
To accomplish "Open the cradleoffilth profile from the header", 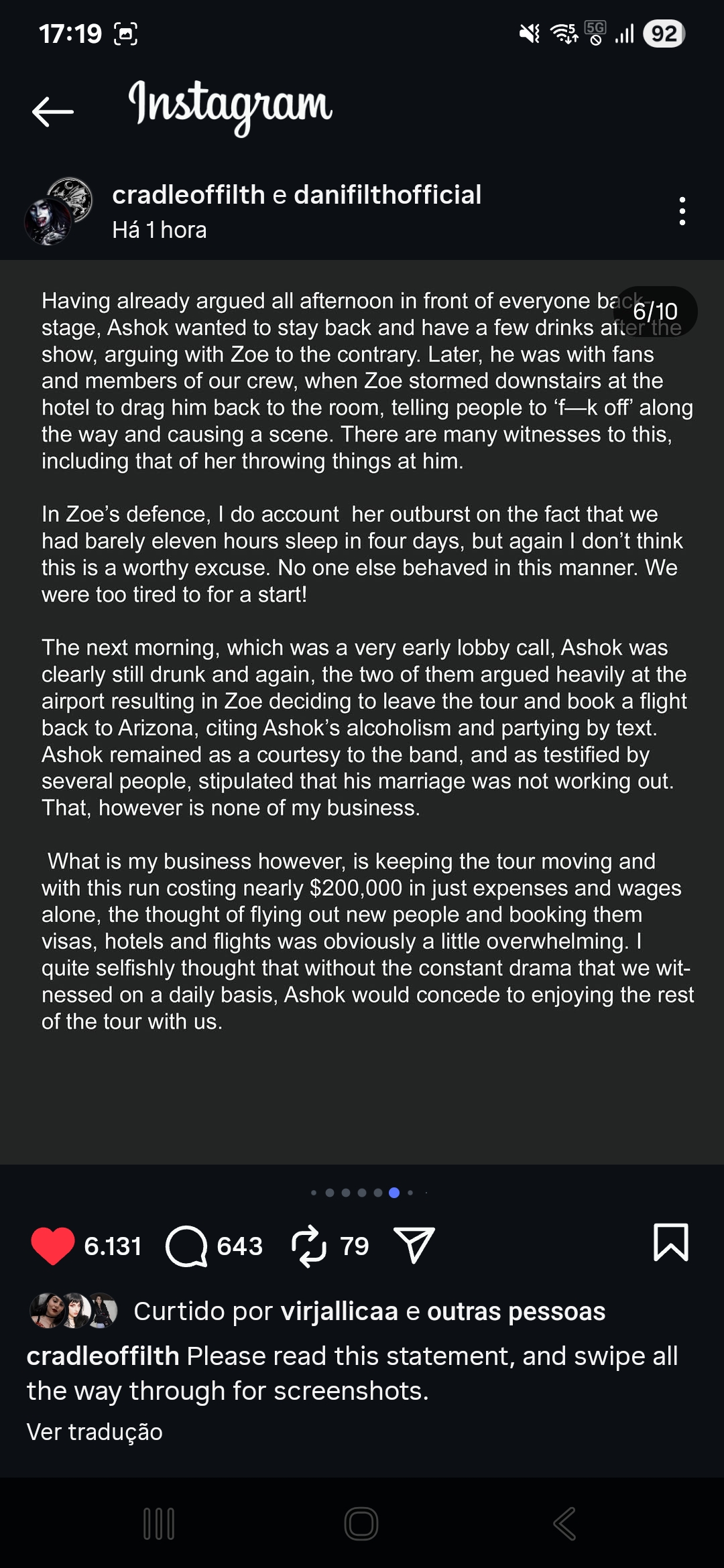I will pyautogui.click(x=188, y=195).
